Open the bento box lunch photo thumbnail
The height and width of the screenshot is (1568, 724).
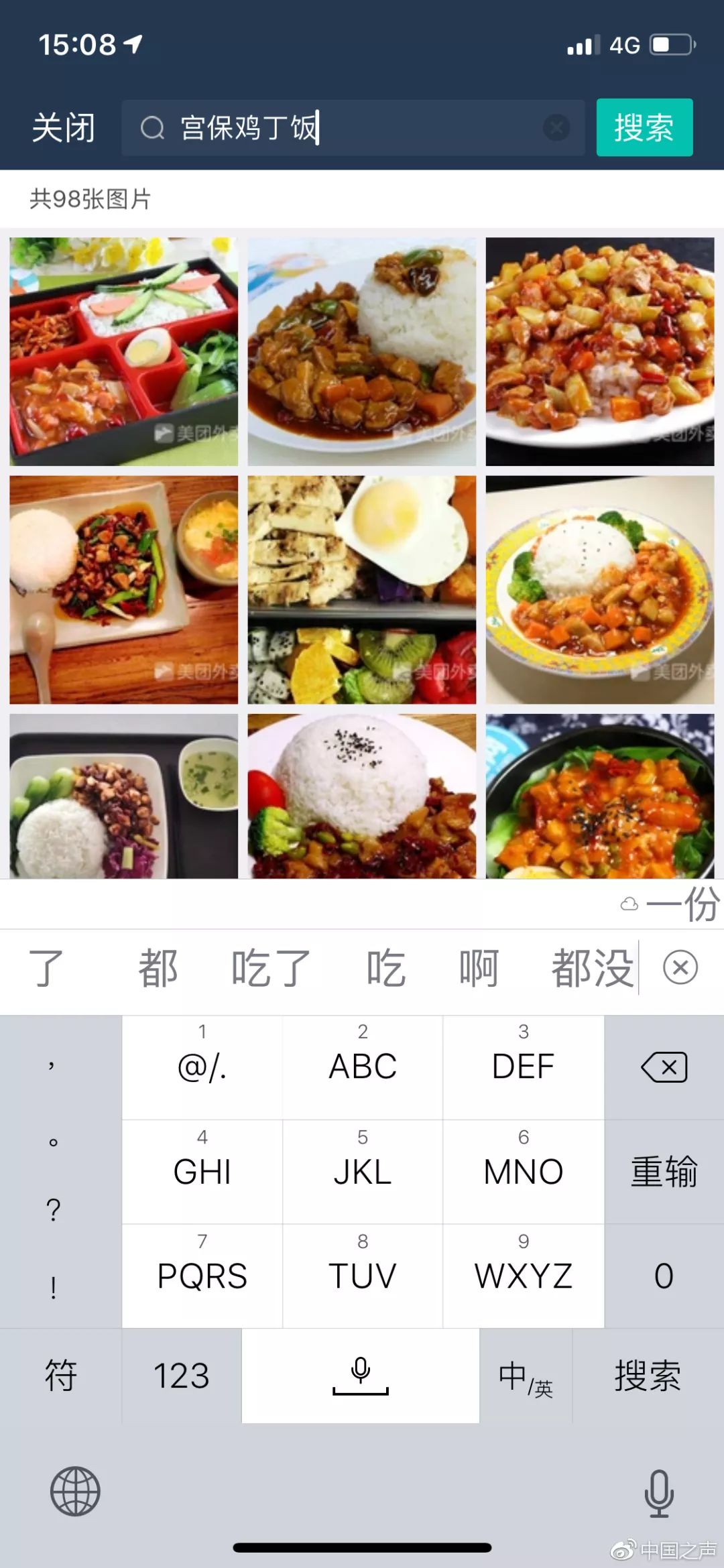123,349
